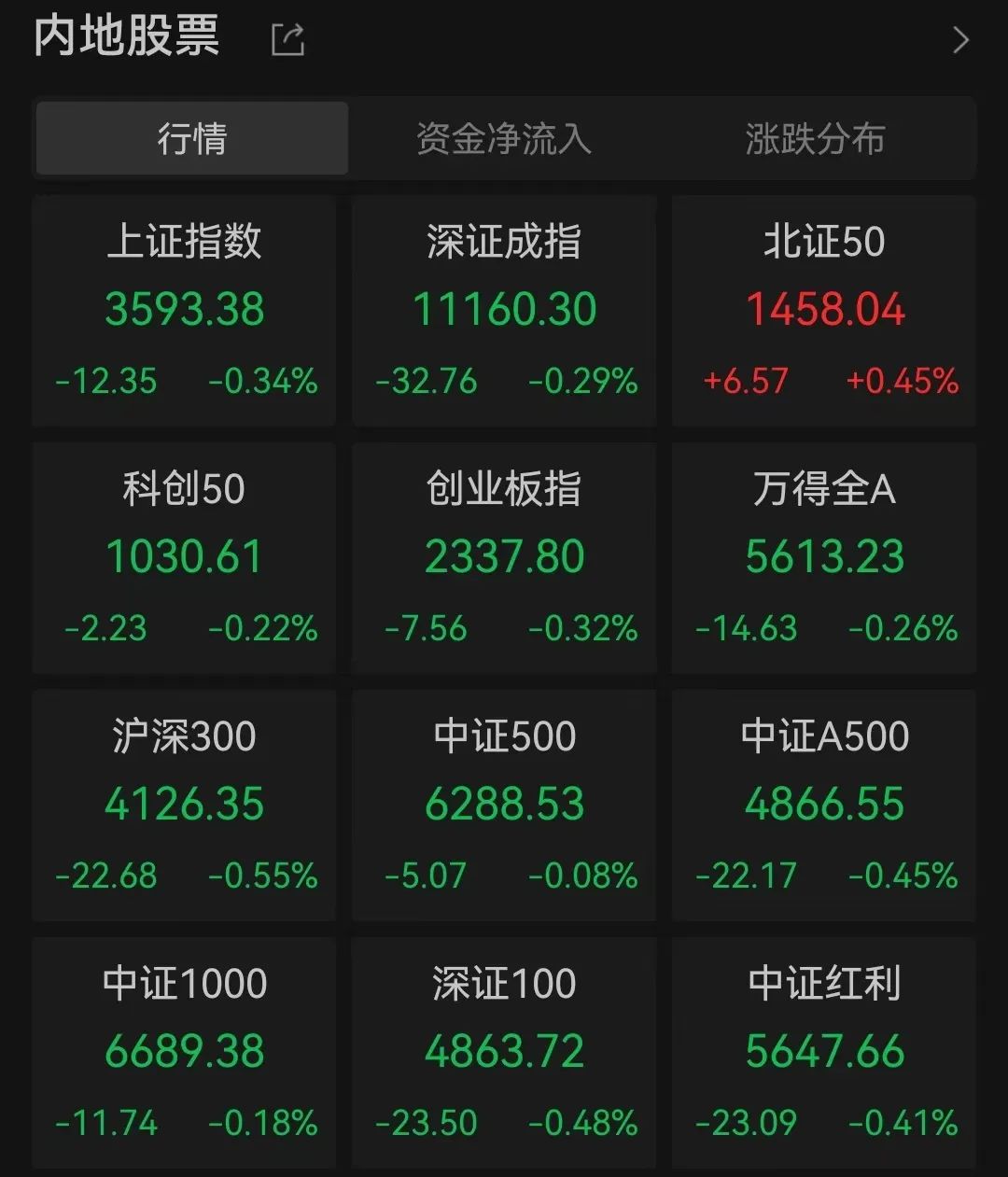Switch to the 资金净流入 tab

pos(504,139)
